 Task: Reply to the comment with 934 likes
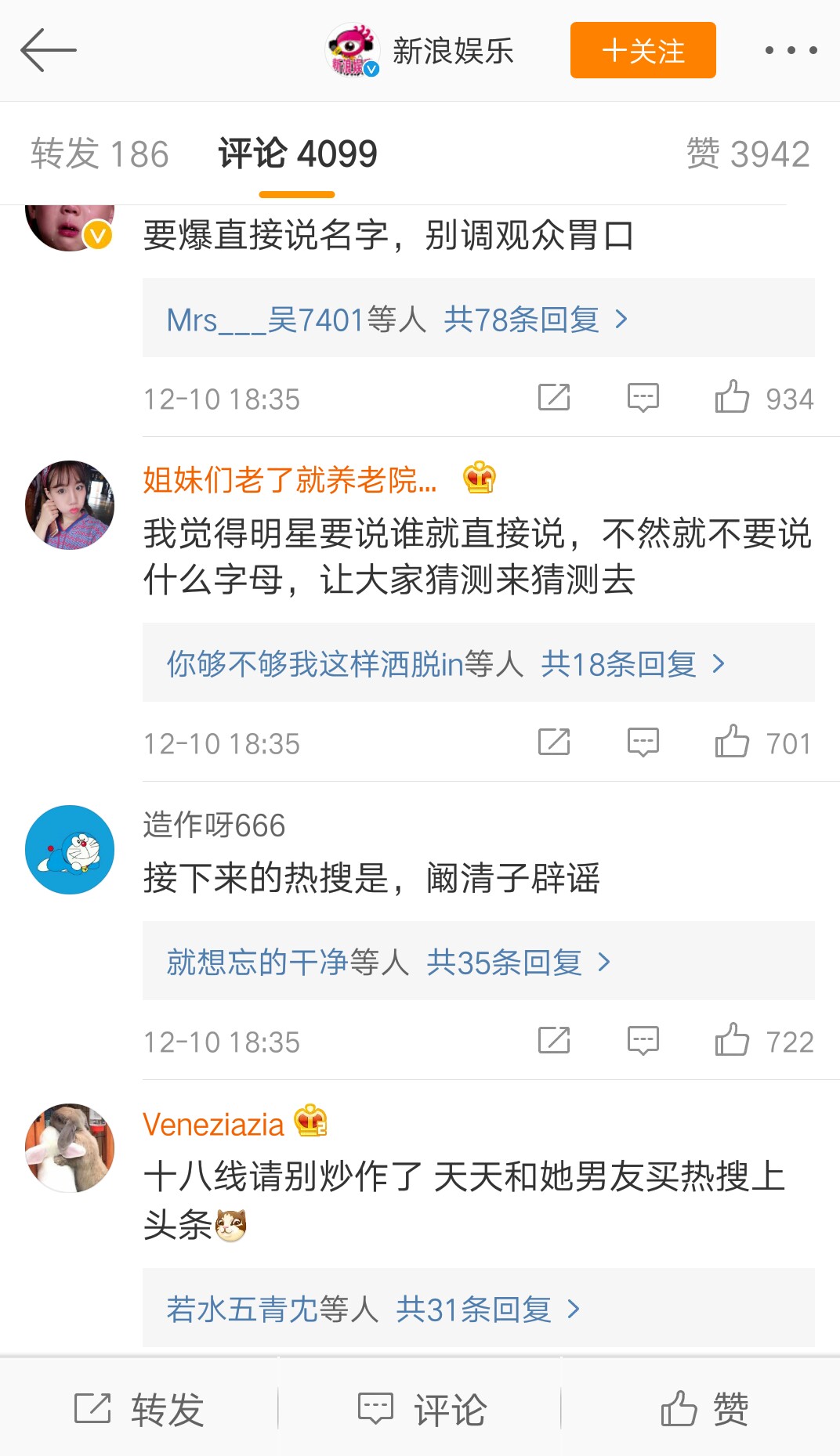click(x=643, y=398)
